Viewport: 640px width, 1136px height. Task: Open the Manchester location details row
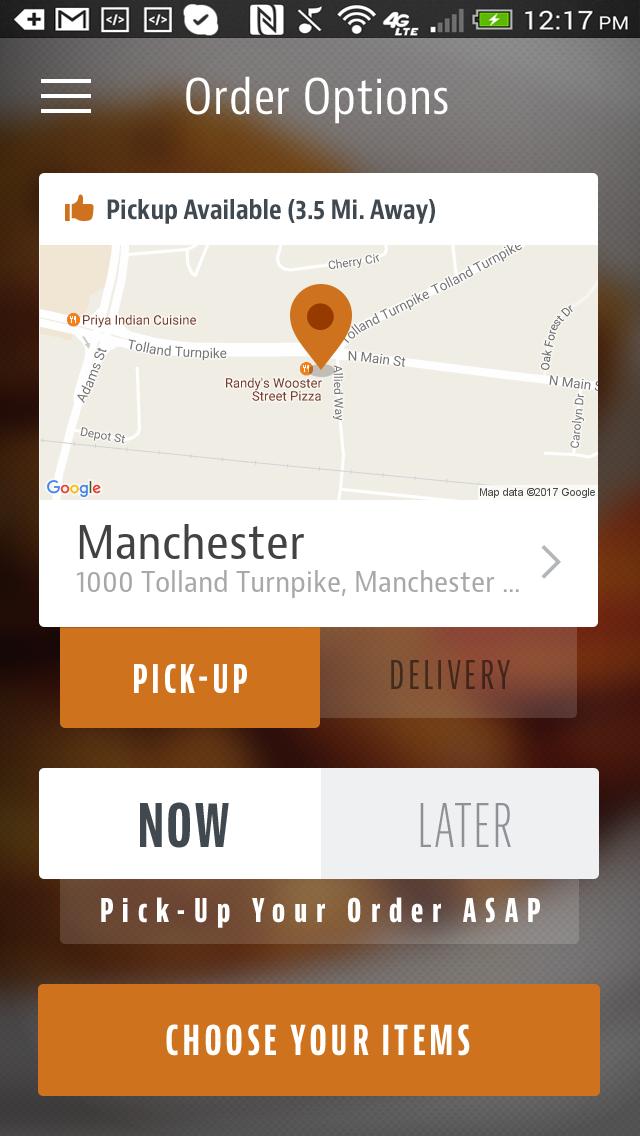tap(318, 562)
